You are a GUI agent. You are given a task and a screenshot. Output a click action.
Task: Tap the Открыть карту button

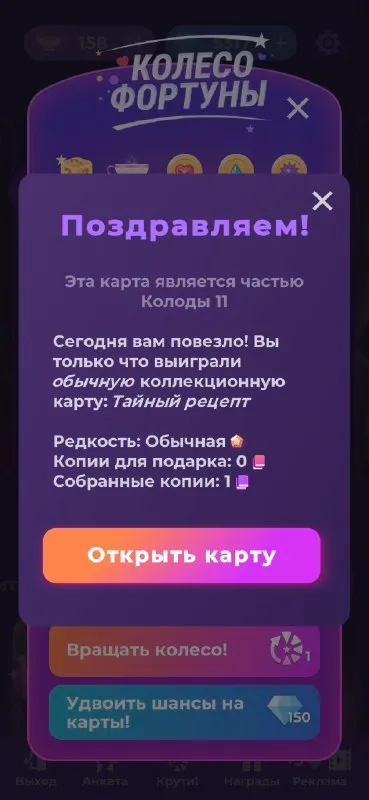[x=182, y=555]
